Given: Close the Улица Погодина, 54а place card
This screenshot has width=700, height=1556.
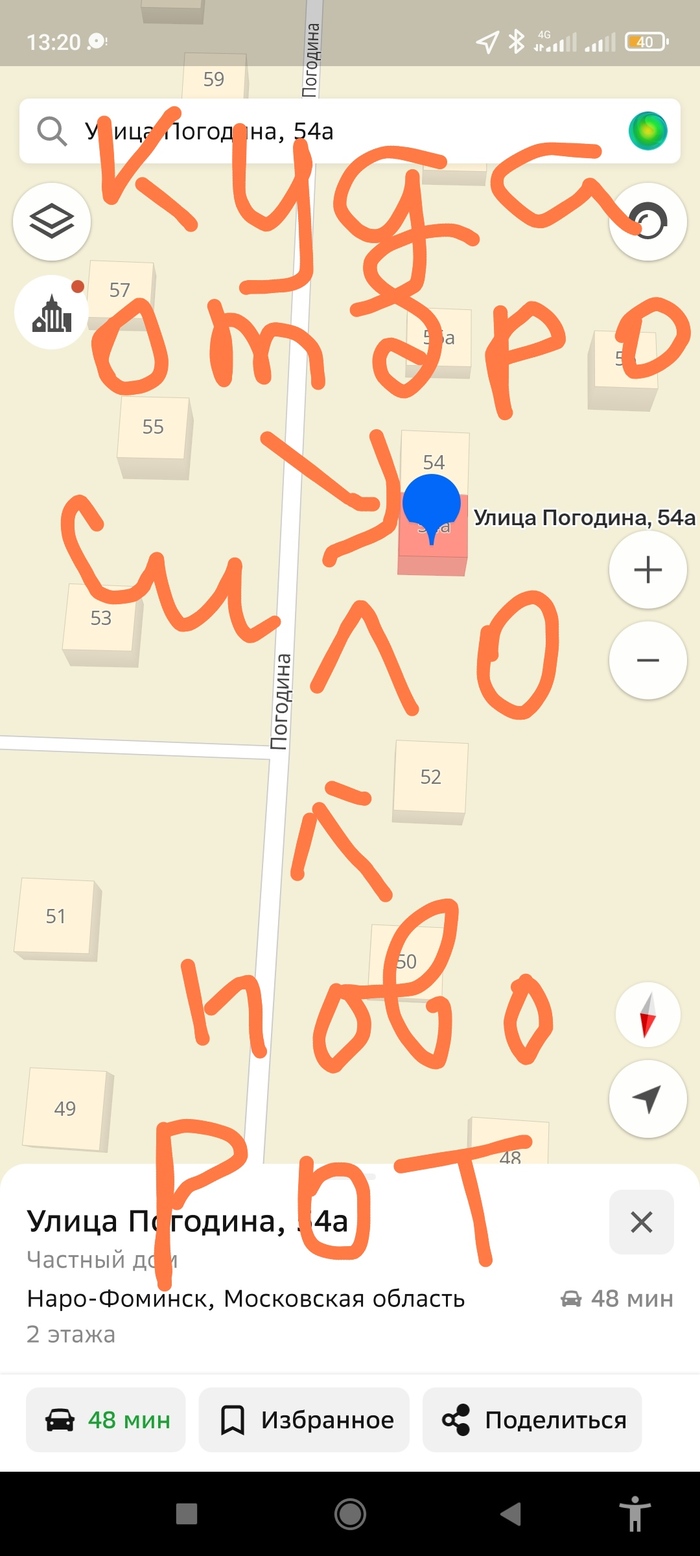Looking at the screenshot, I should (641, 1222).
